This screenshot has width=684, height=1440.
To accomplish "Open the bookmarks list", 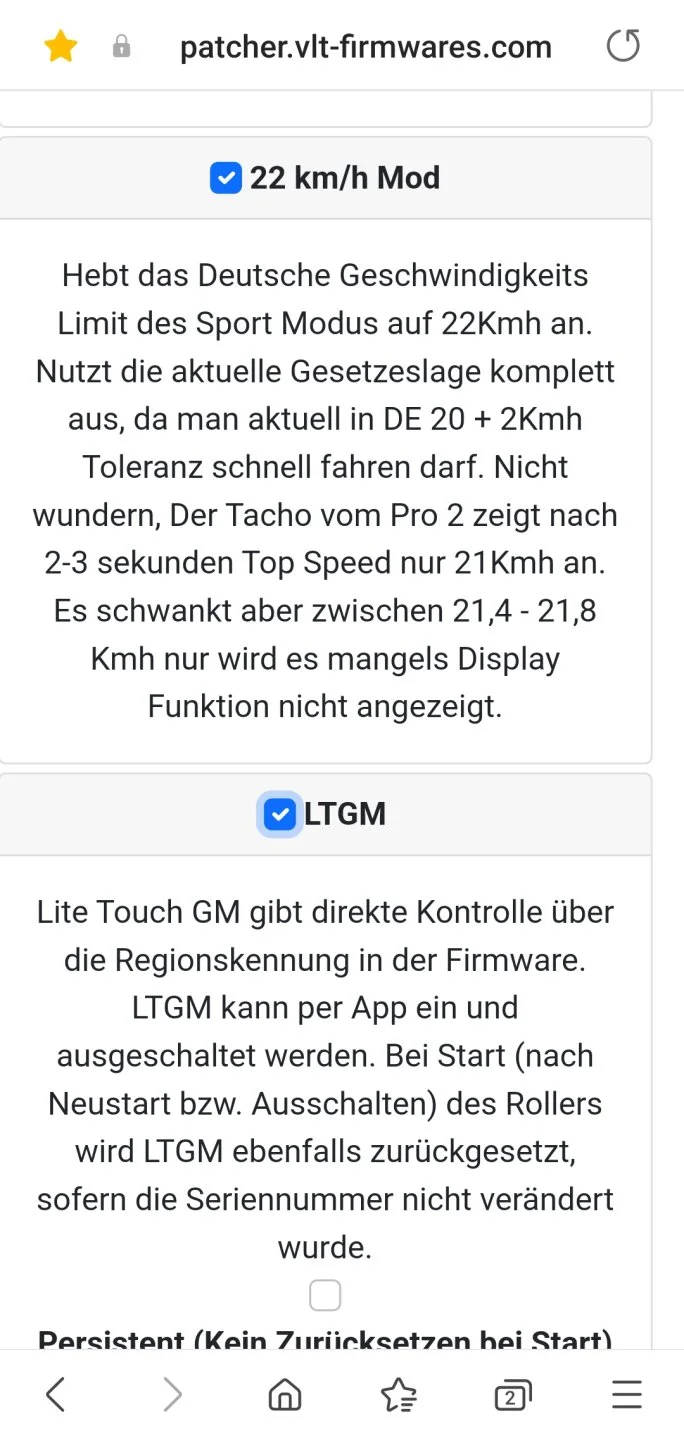I will (398, 1394).
